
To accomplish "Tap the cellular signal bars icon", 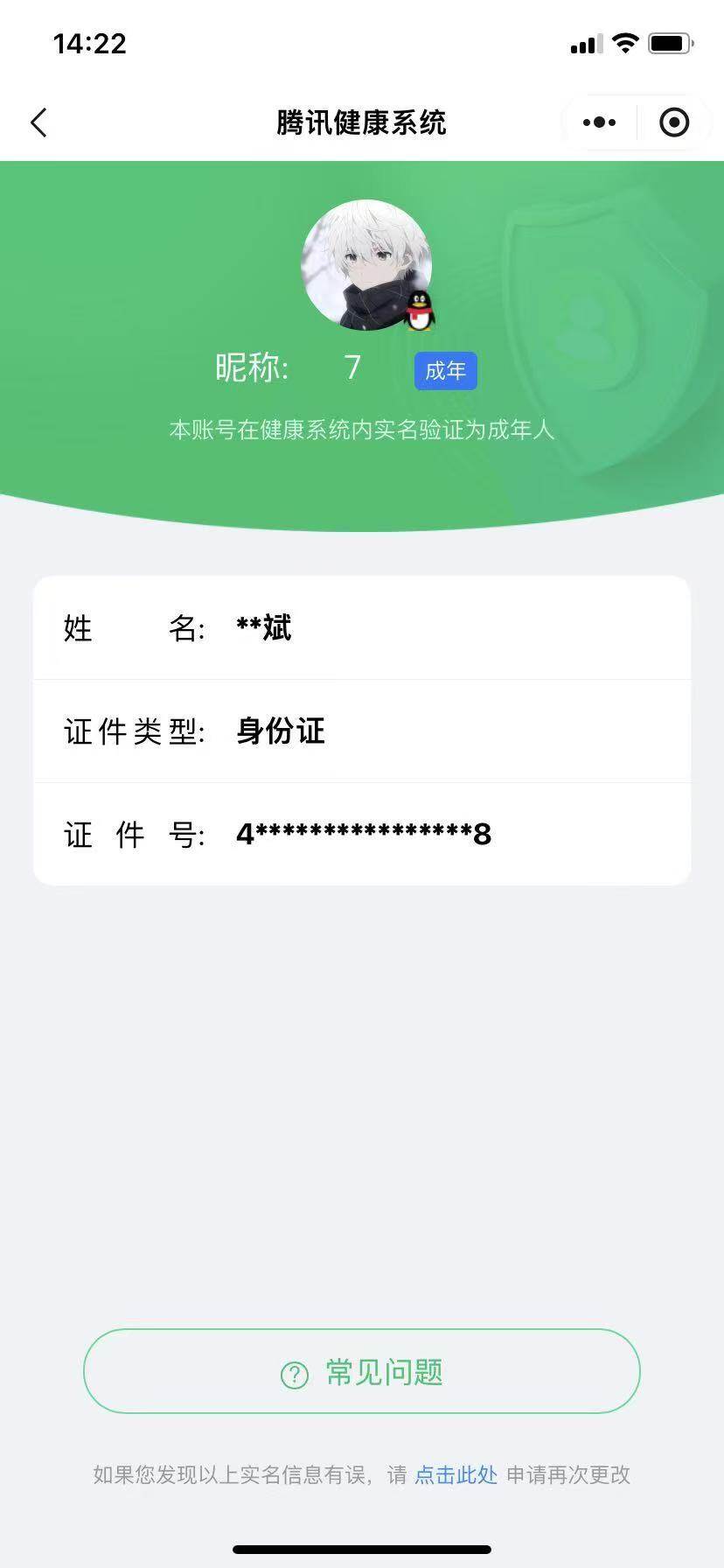I will coord(584,44).
